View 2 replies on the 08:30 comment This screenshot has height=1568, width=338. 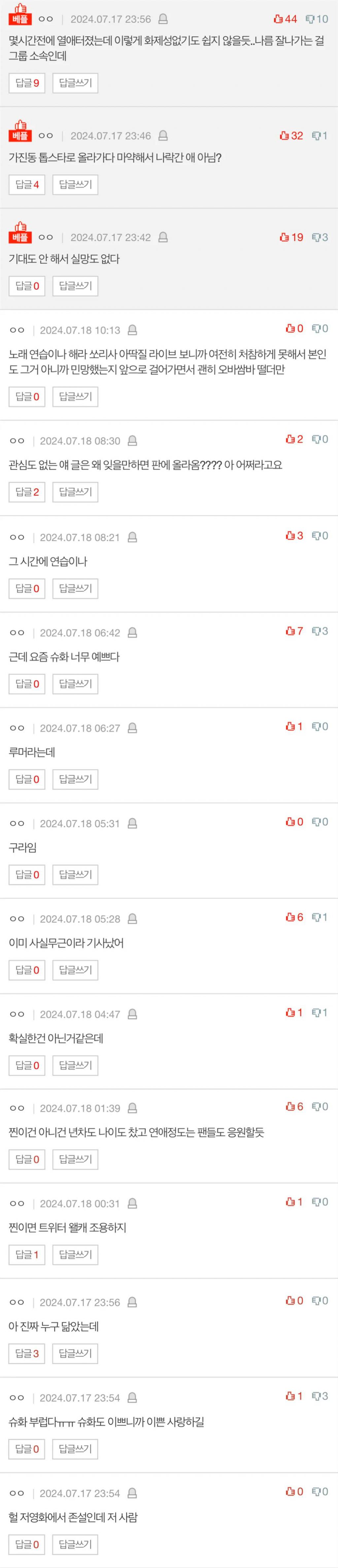point(27,492)
